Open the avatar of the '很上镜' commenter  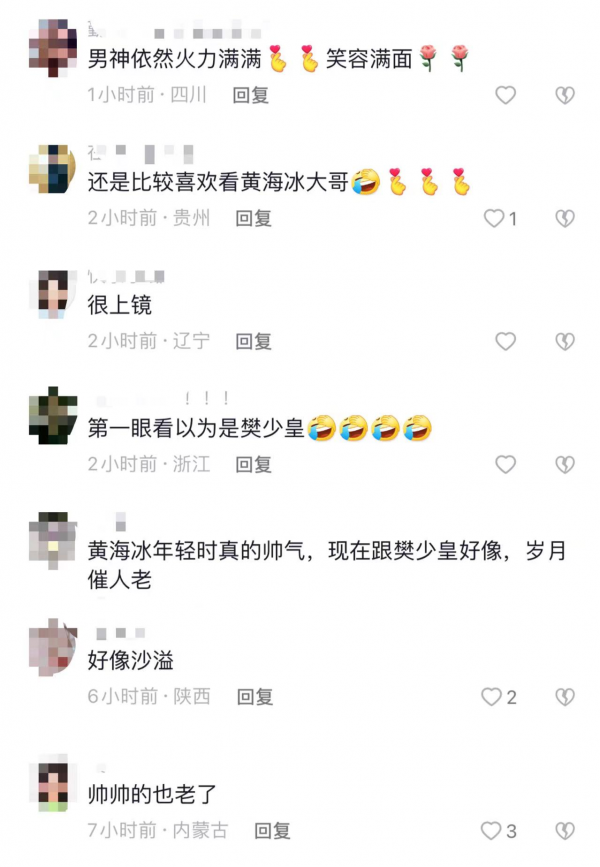tap(52, 293)
